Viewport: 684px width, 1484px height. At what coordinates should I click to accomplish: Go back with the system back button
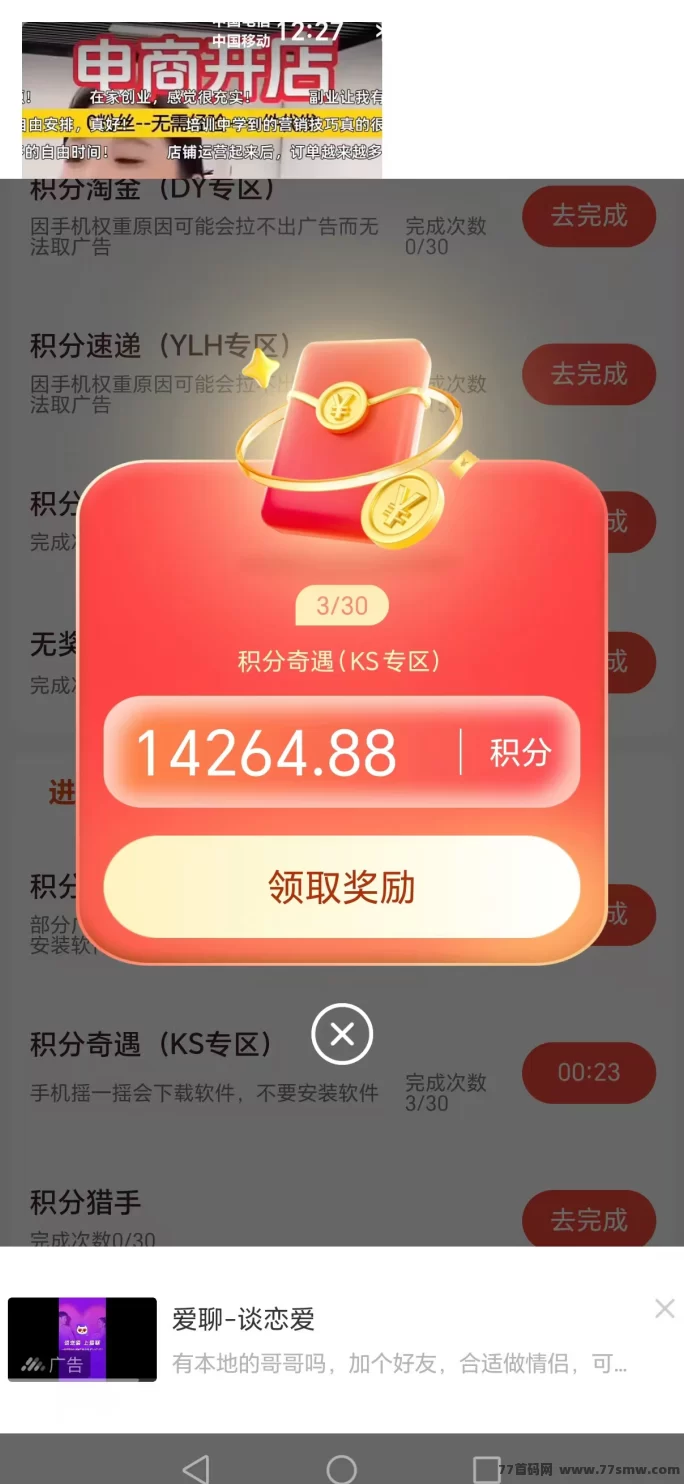tap(196, 1468)
